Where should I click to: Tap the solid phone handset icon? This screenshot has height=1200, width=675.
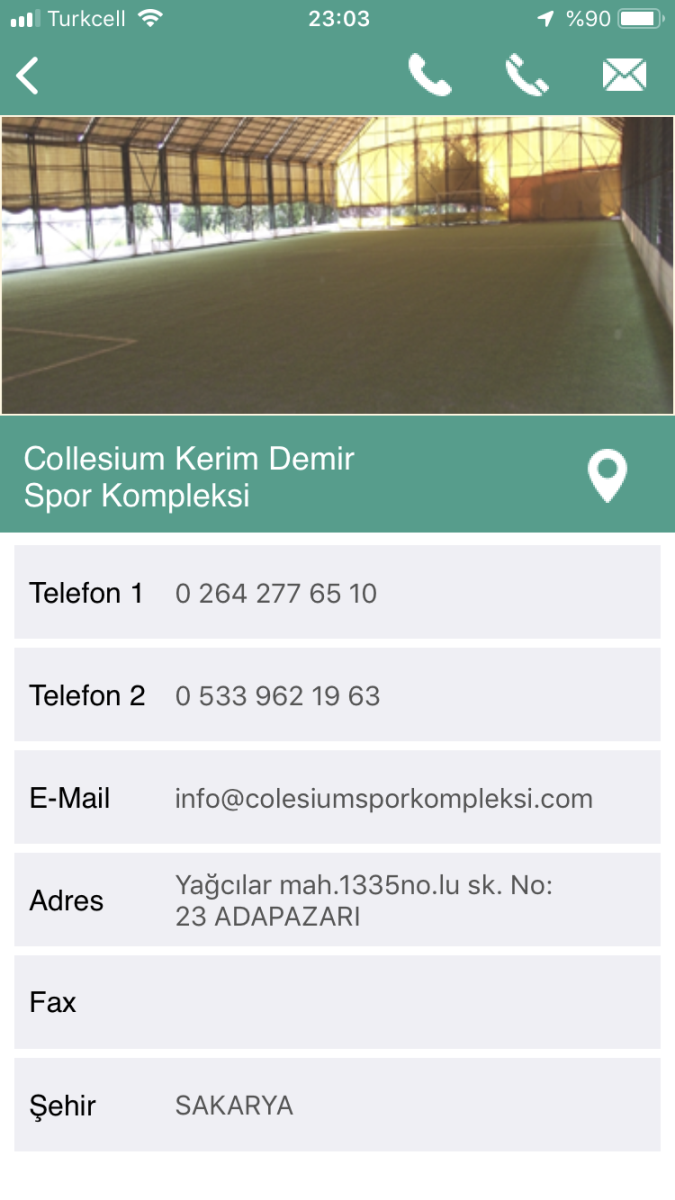point(430,76)
